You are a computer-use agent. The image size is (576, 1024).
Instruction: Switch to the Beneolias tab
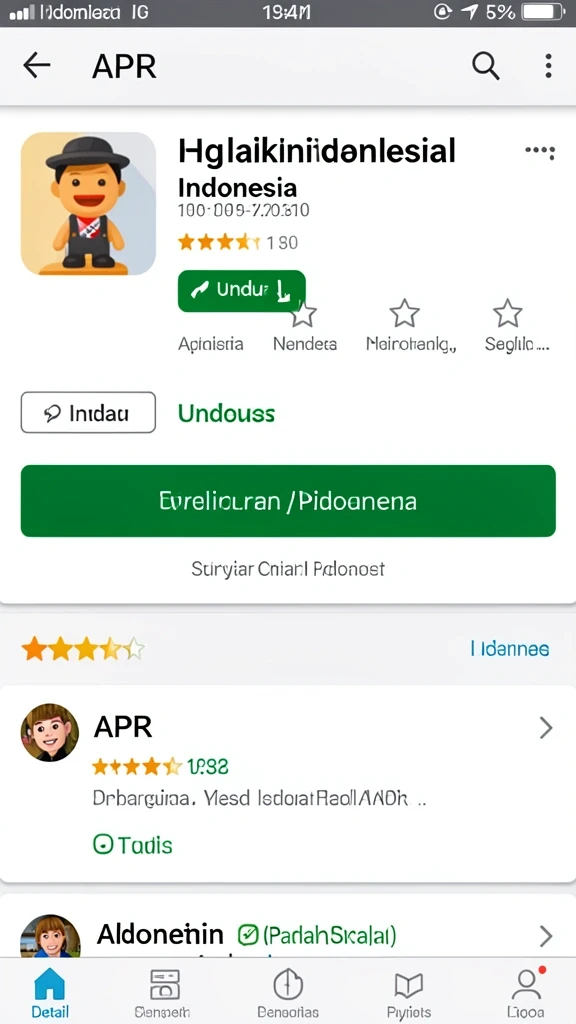coord(288,993)
